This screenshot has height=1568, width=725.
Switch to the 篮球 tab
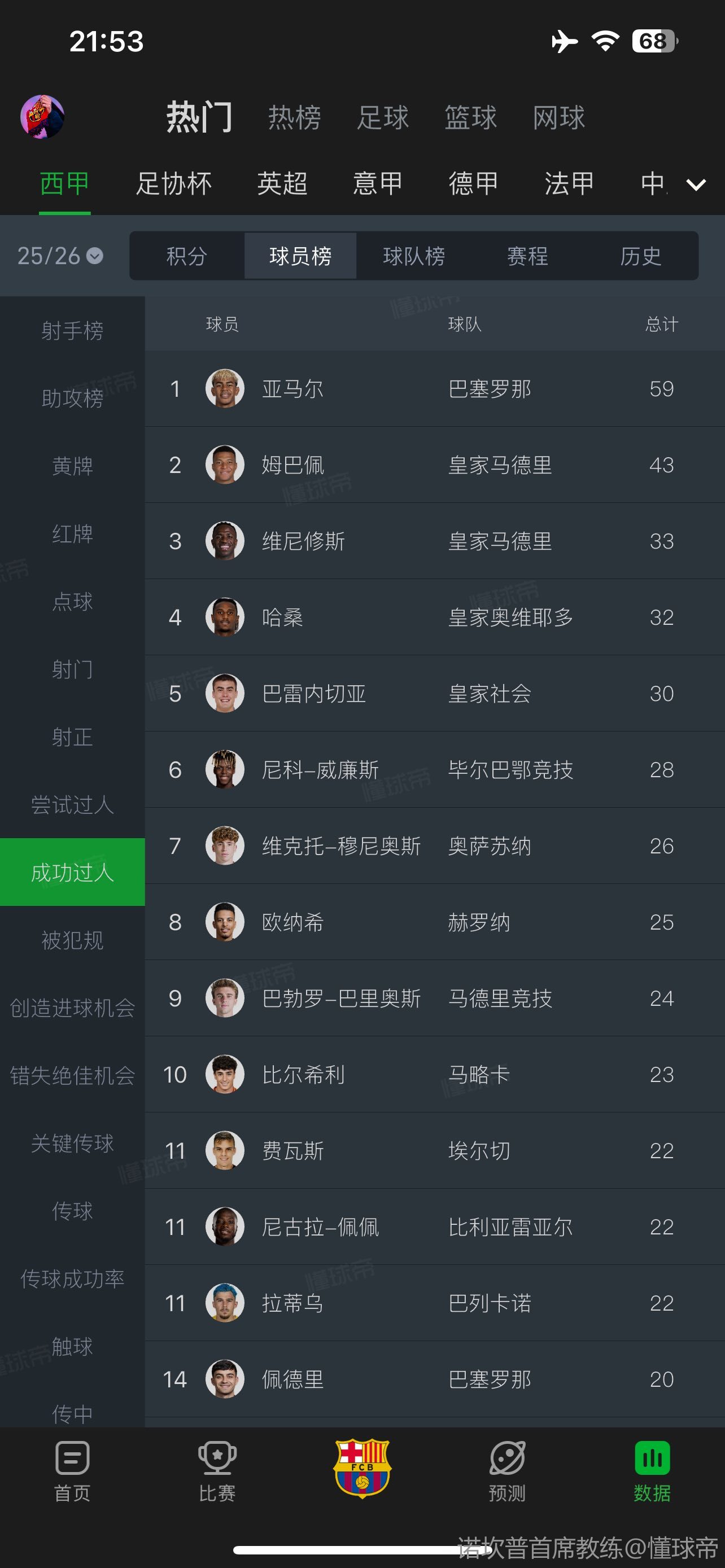(x=470, y=117)
